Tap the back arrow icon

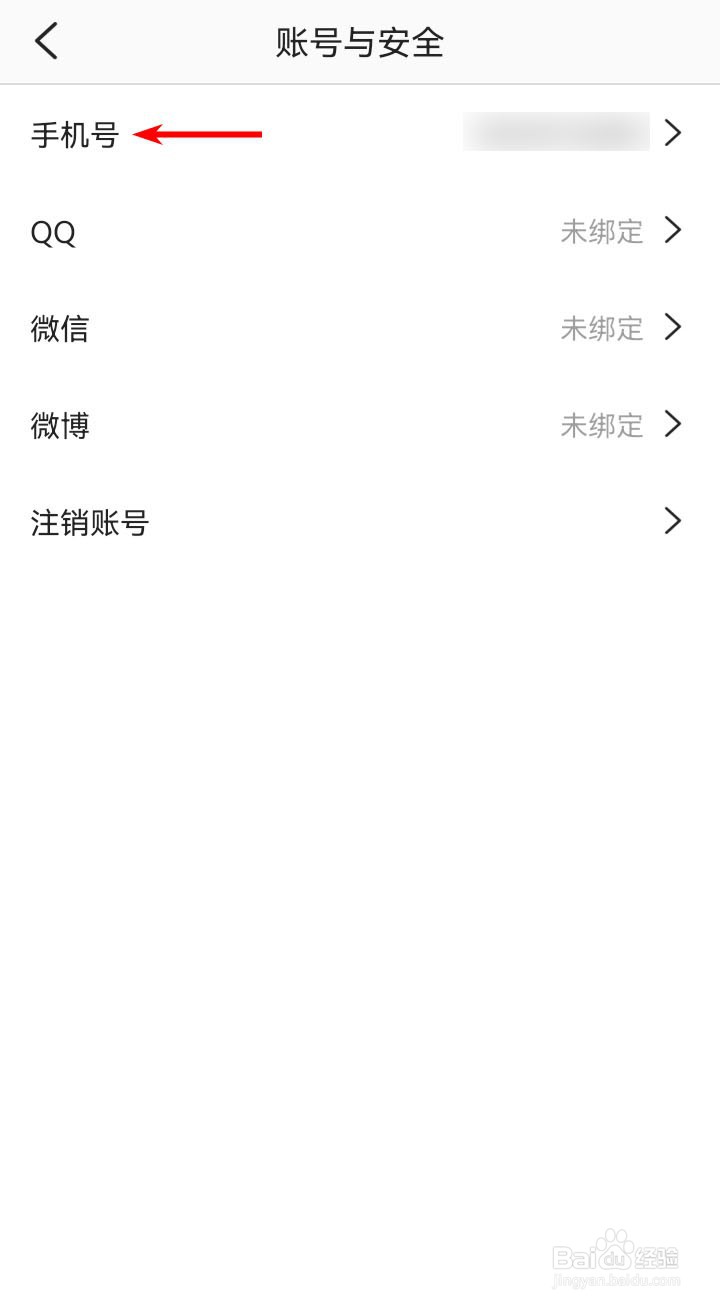point(44,41)
